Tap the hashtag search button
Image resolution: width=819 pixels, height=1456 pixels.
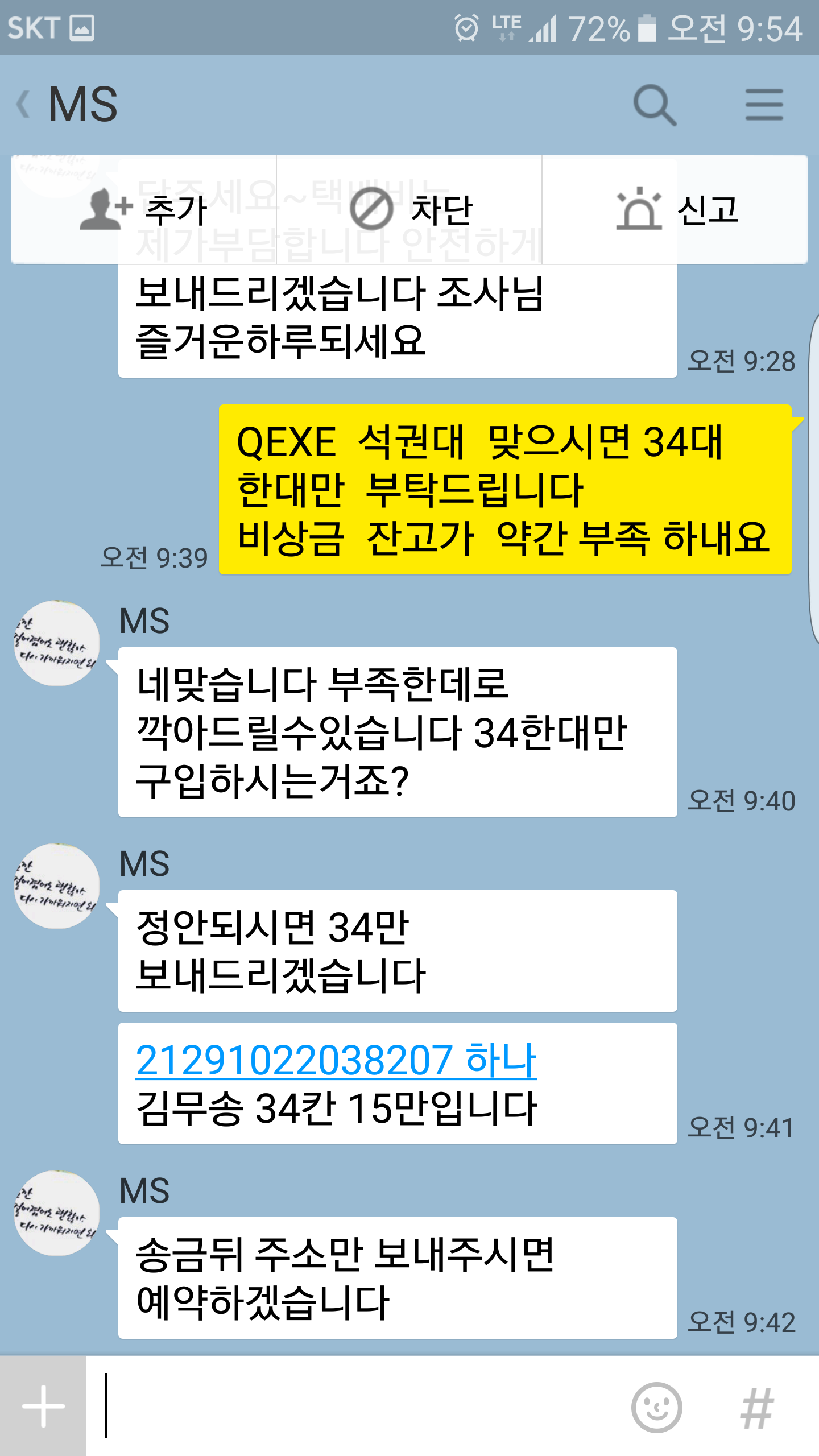point(757,1407)
